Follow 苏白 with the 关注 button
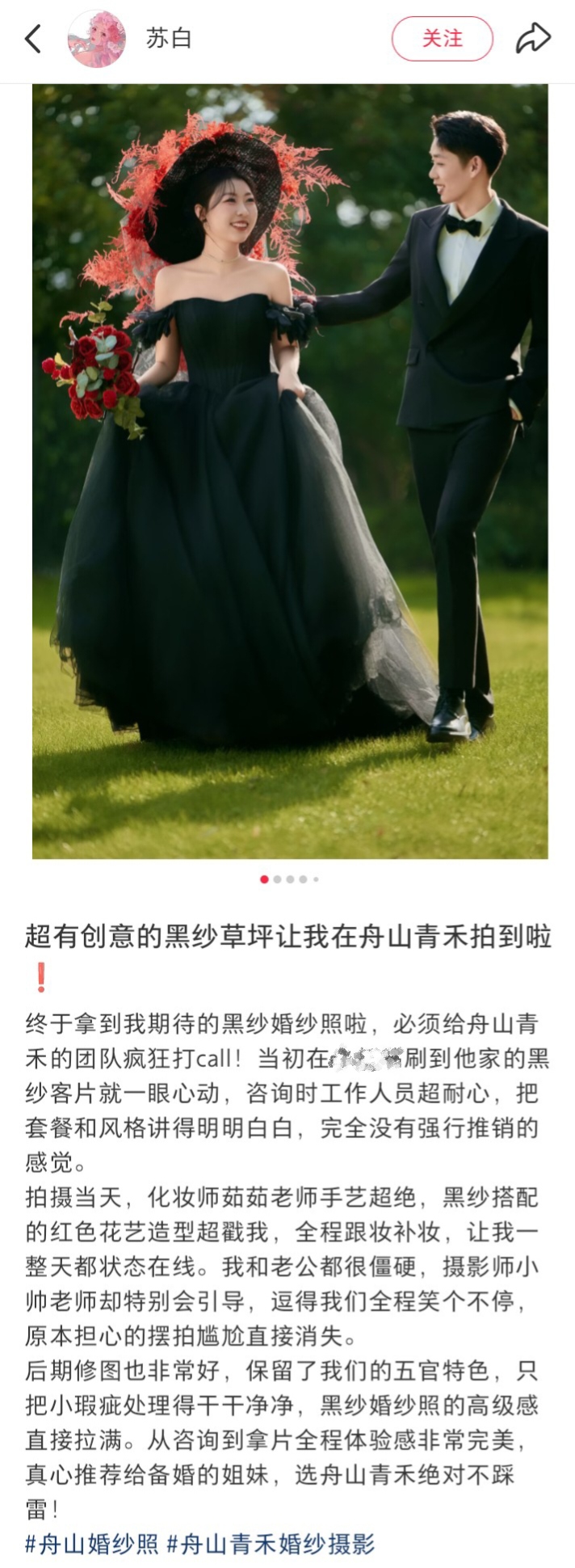This screenshot has height=1568, width=575. (442, 39)
